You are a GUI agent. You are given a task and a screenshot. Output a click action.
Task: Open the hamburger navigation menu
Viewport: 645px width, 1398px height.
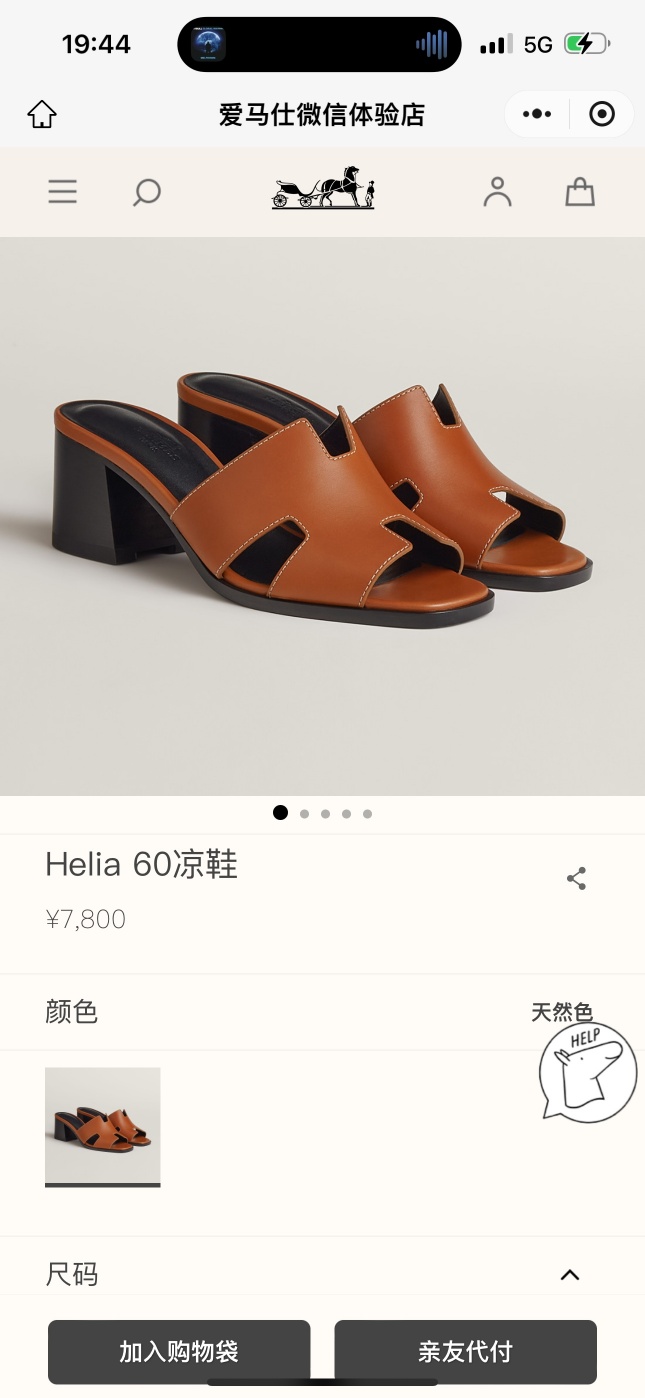tap(62, 192)
